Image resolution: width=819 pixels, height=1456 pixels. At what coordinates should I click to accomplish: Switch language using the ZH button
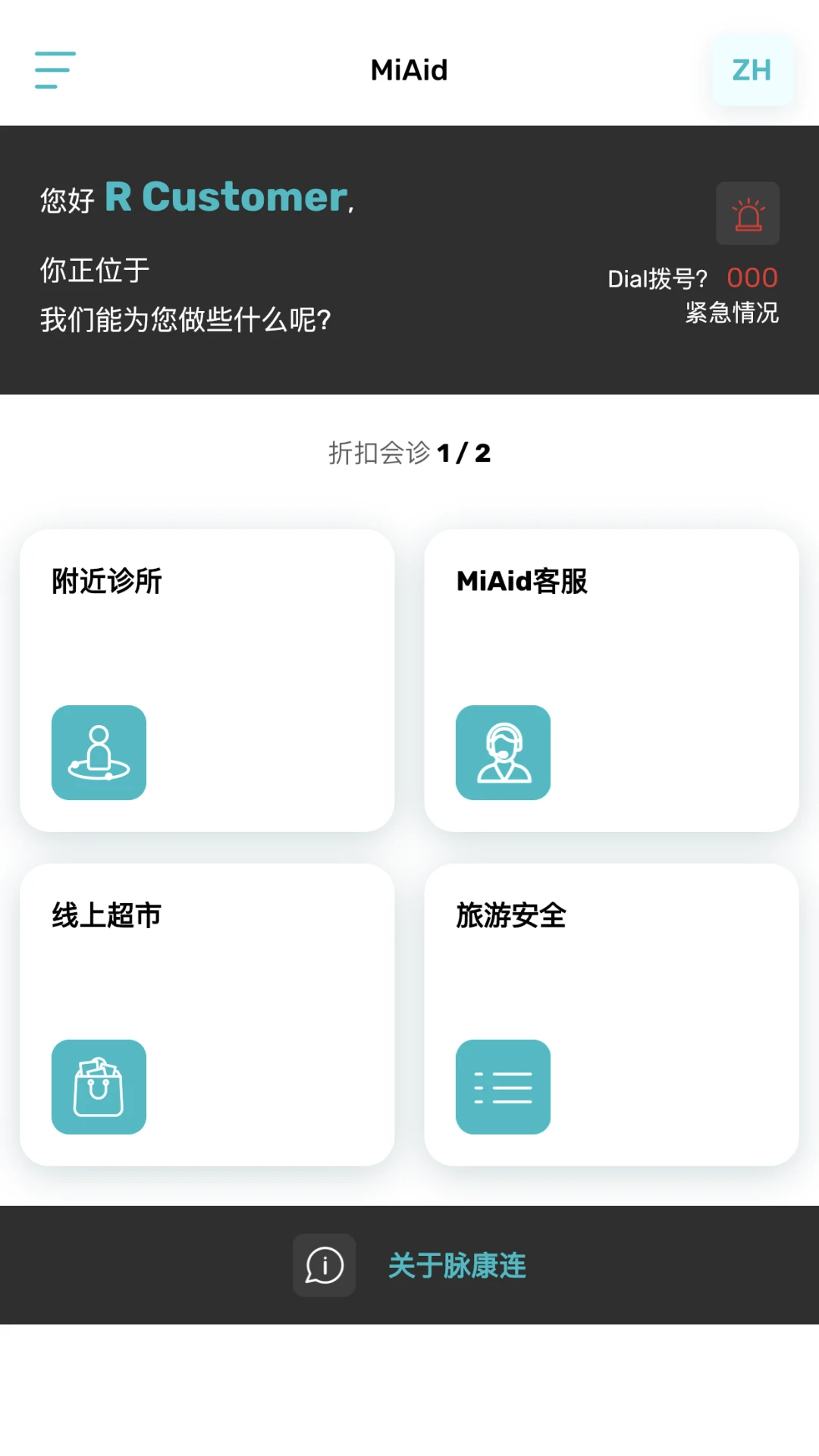(x=752, y=70)
